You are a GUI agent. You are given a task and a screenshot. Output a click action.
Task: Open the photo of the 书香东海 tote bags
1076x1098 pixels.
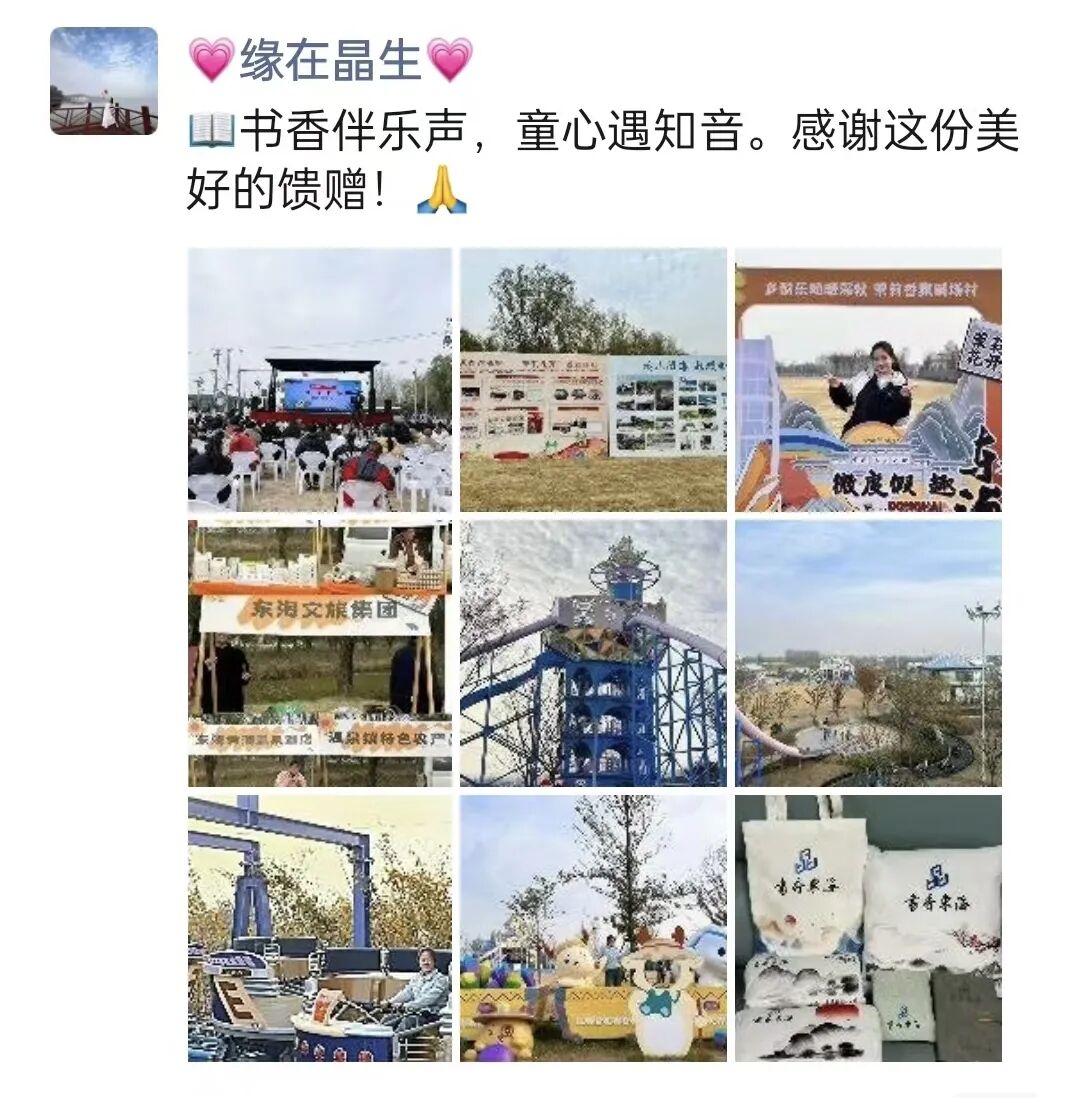[x=868, y=928]
